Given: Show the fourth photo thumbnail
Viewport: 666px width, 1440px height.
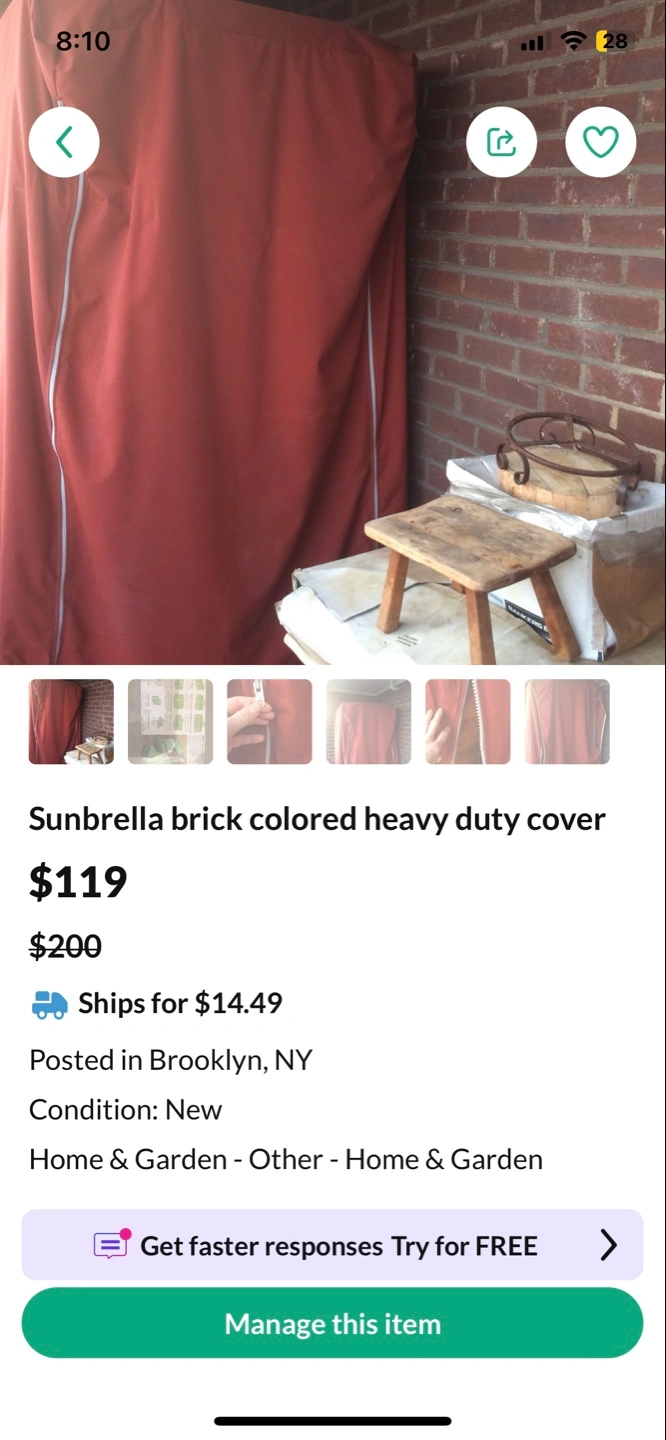Looking at the screenshot, I should (369, 722).
